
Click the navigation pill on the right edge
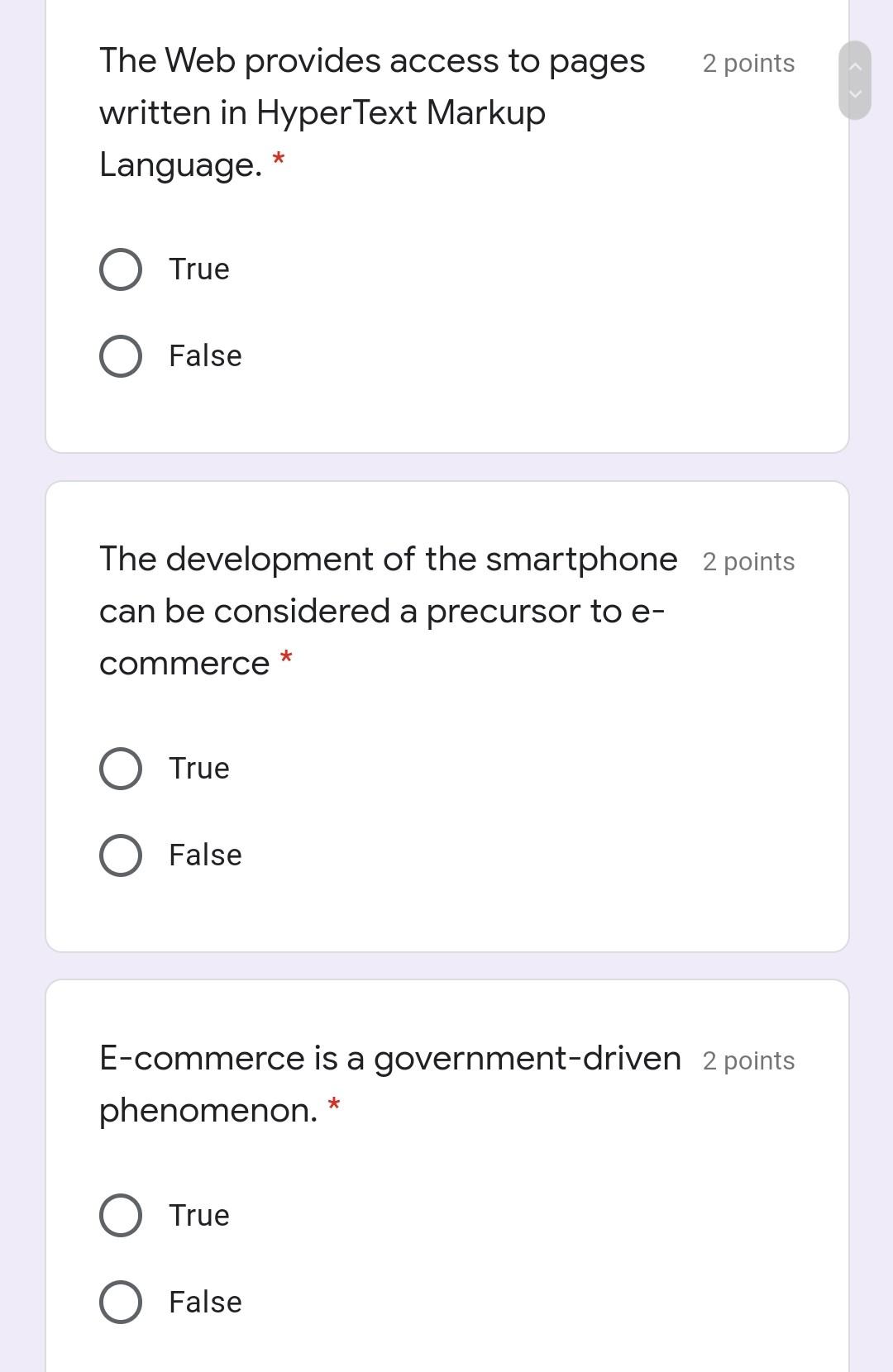click(x=857, y=79)
